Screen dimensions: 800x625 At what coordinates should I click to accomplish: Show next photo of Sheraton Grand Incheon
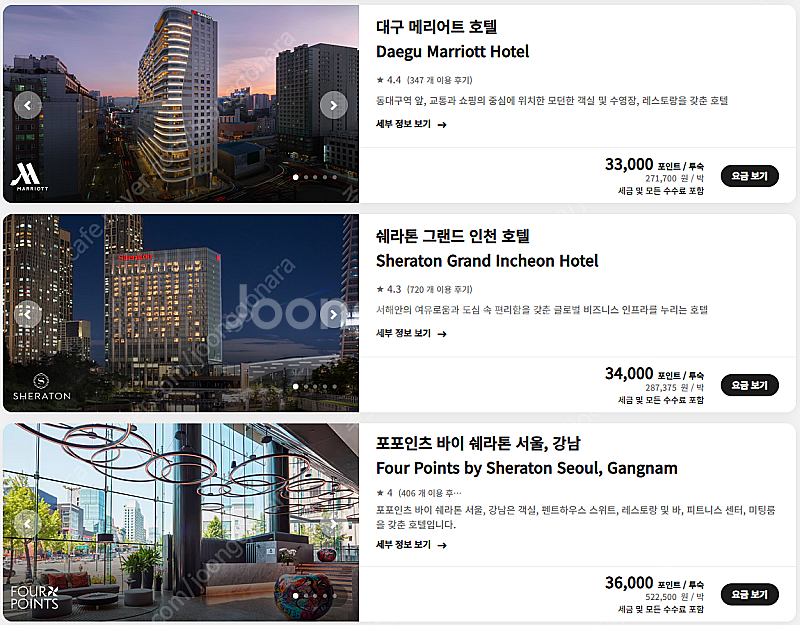[333, 314]
